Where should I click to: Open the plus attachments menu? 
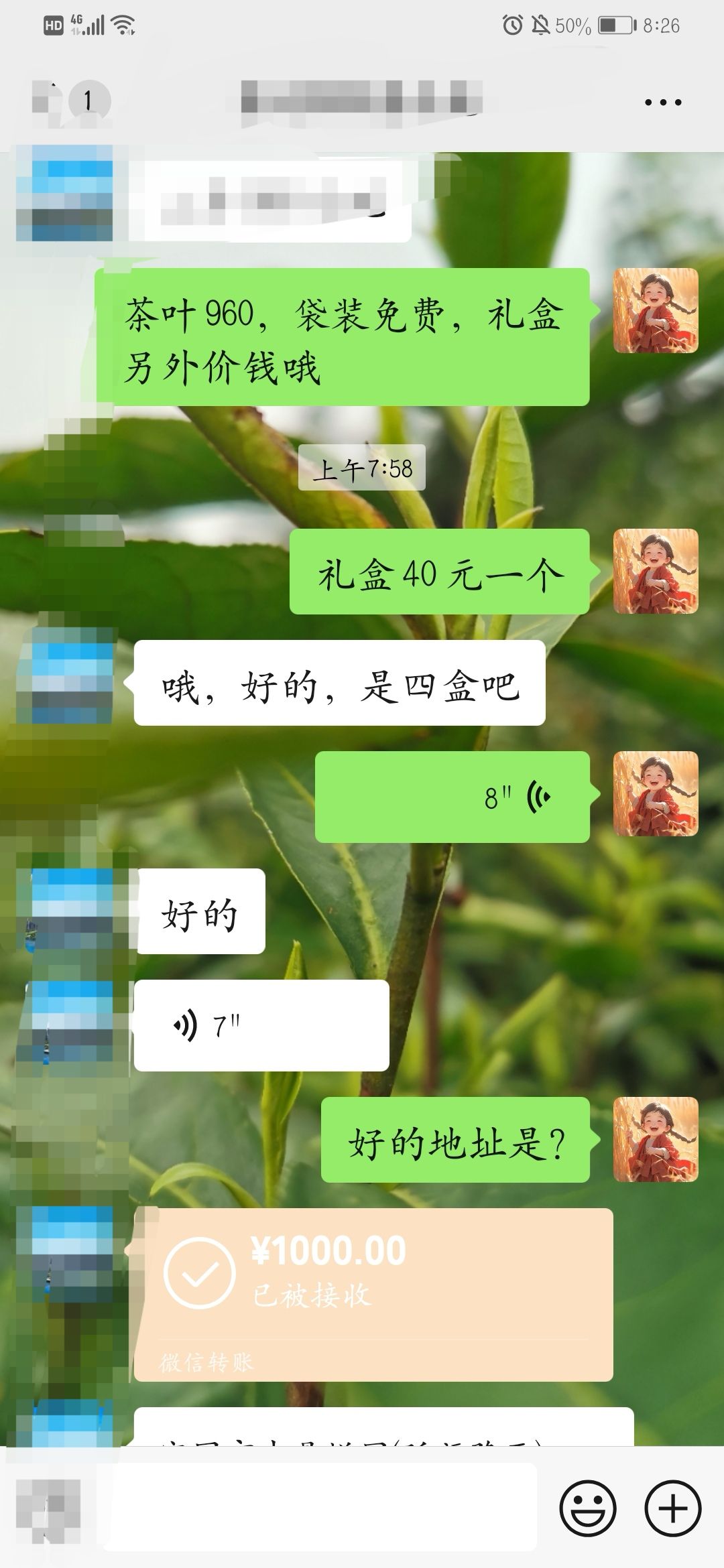click(x=672, y=1508)
